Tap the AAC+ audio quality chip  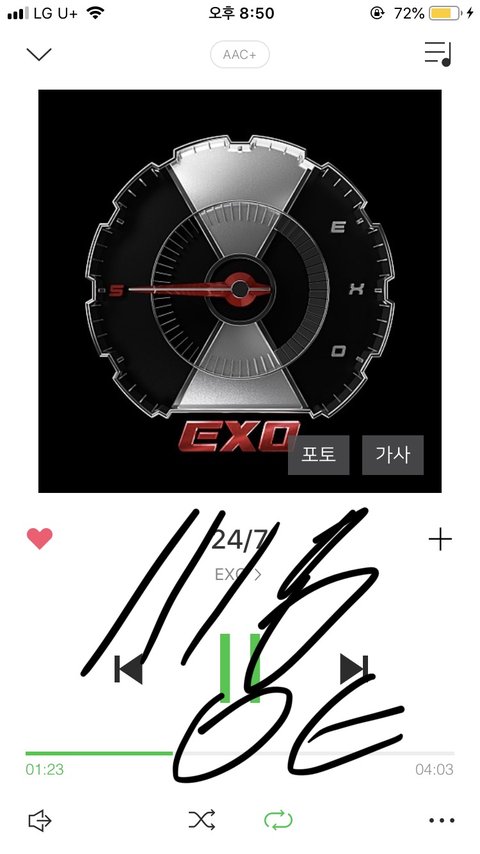240,54
